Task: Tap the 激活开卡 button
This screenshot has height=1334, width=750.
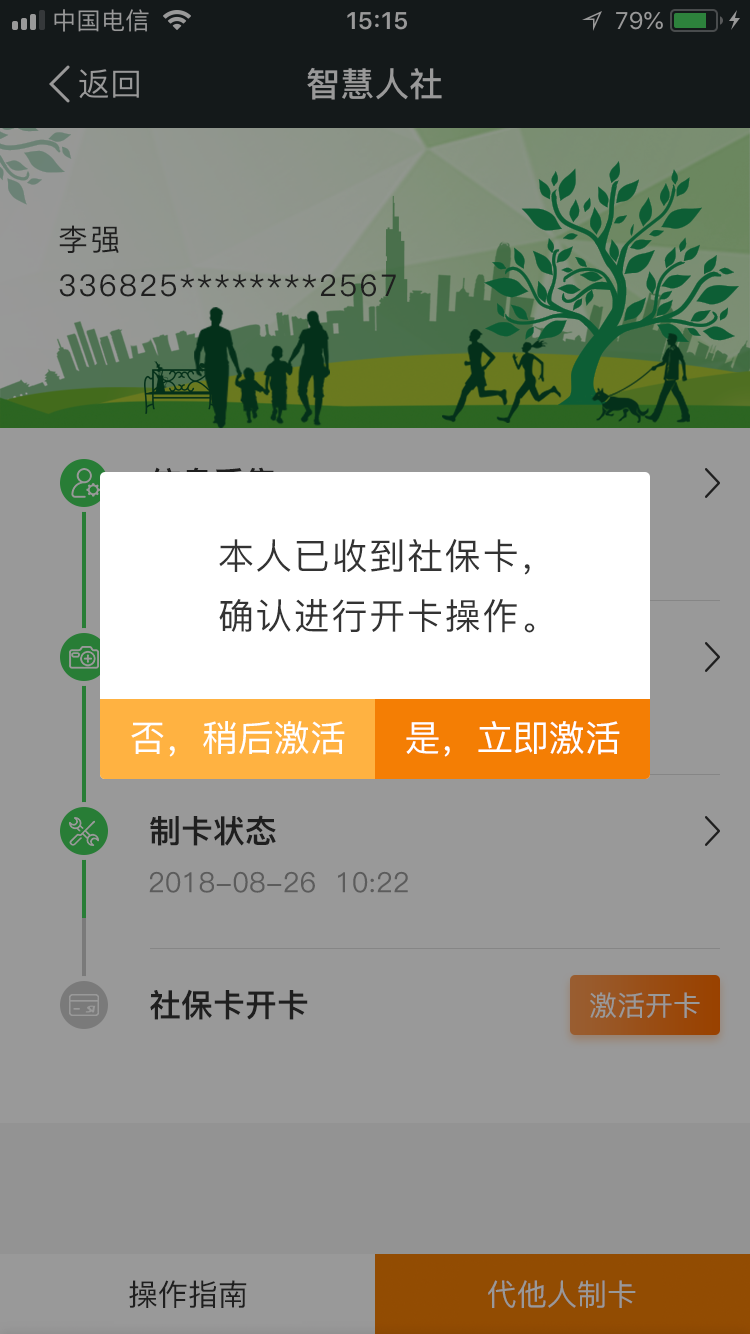Action: (644, 1005)
